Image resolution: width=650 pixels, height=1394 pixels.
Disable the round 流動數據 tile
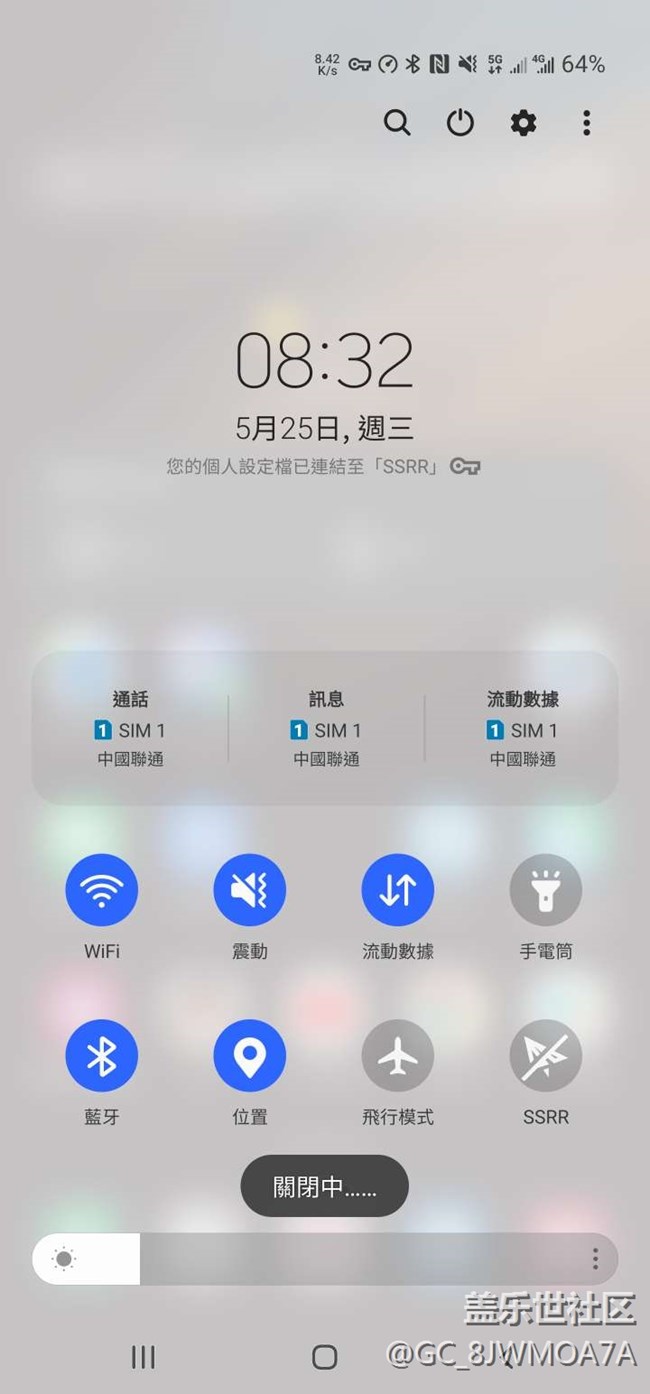coord(397,889)
